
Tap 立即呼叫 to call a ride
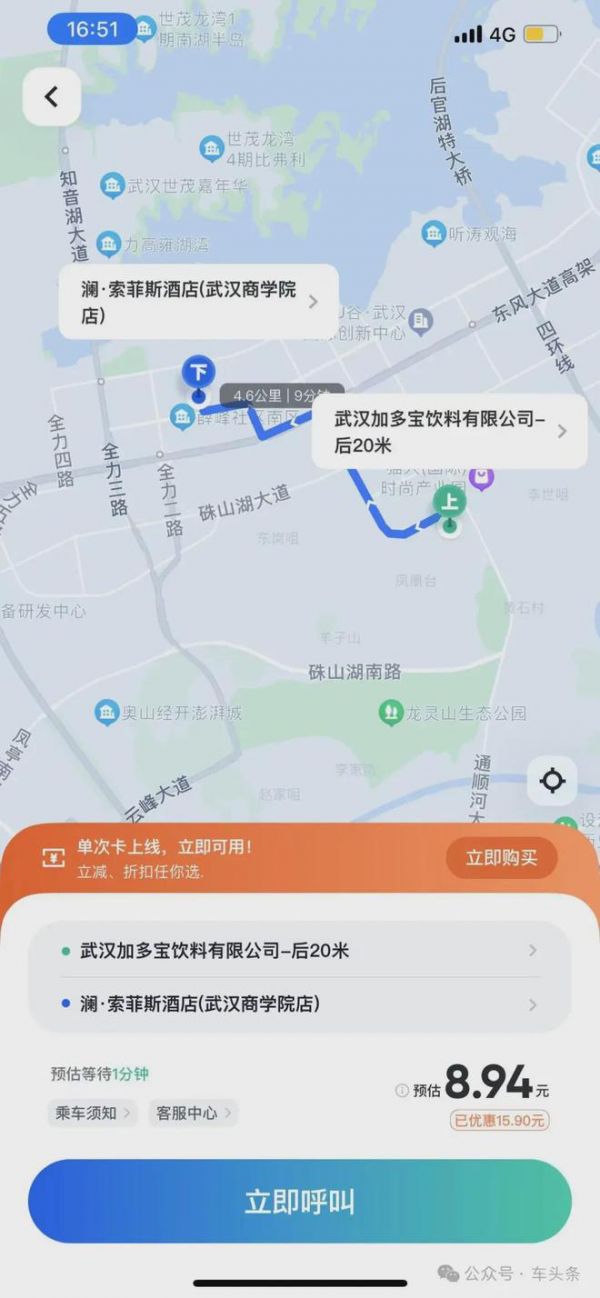(x=300, y=1201)
